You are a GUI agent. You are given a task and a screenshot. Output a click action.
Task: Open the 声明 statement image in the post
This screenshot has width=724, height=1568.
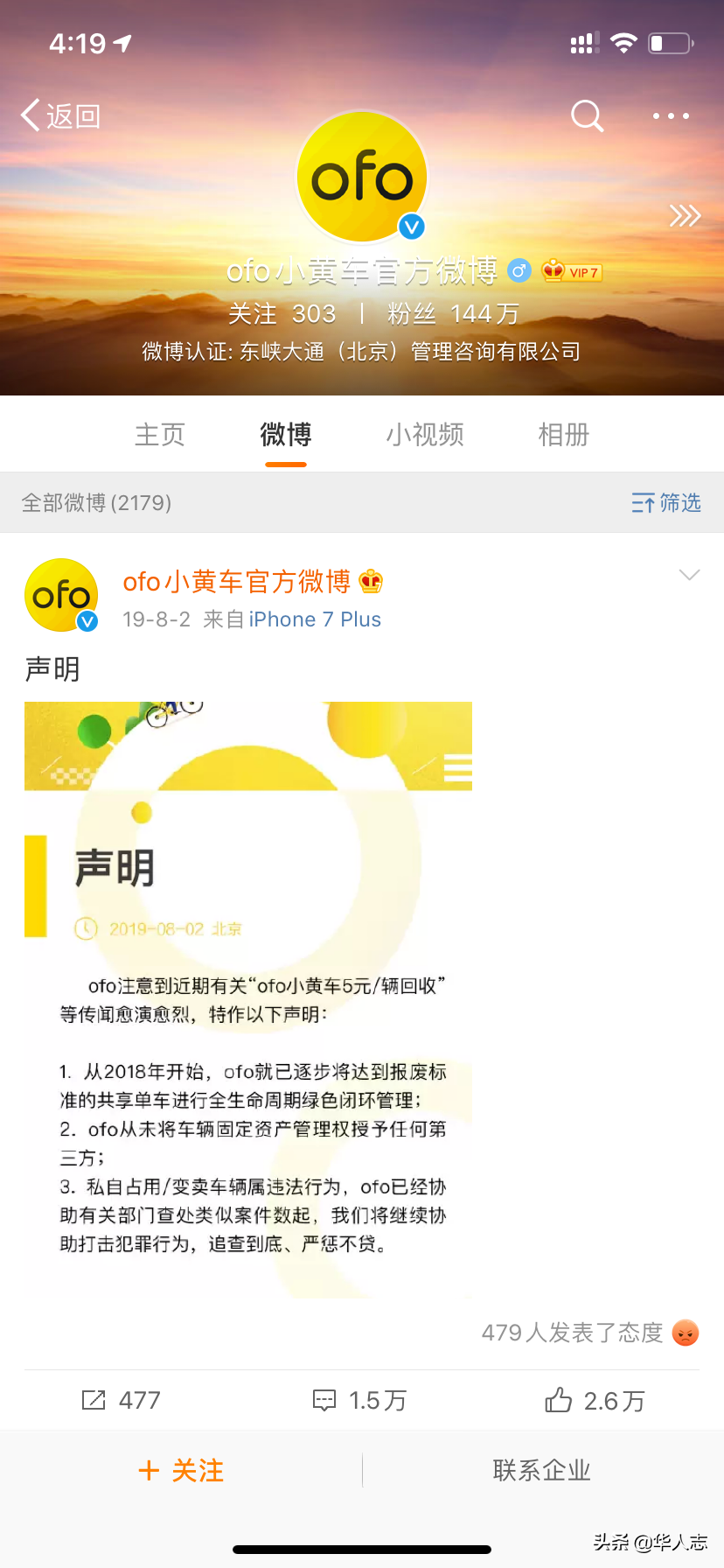(248, 999)
